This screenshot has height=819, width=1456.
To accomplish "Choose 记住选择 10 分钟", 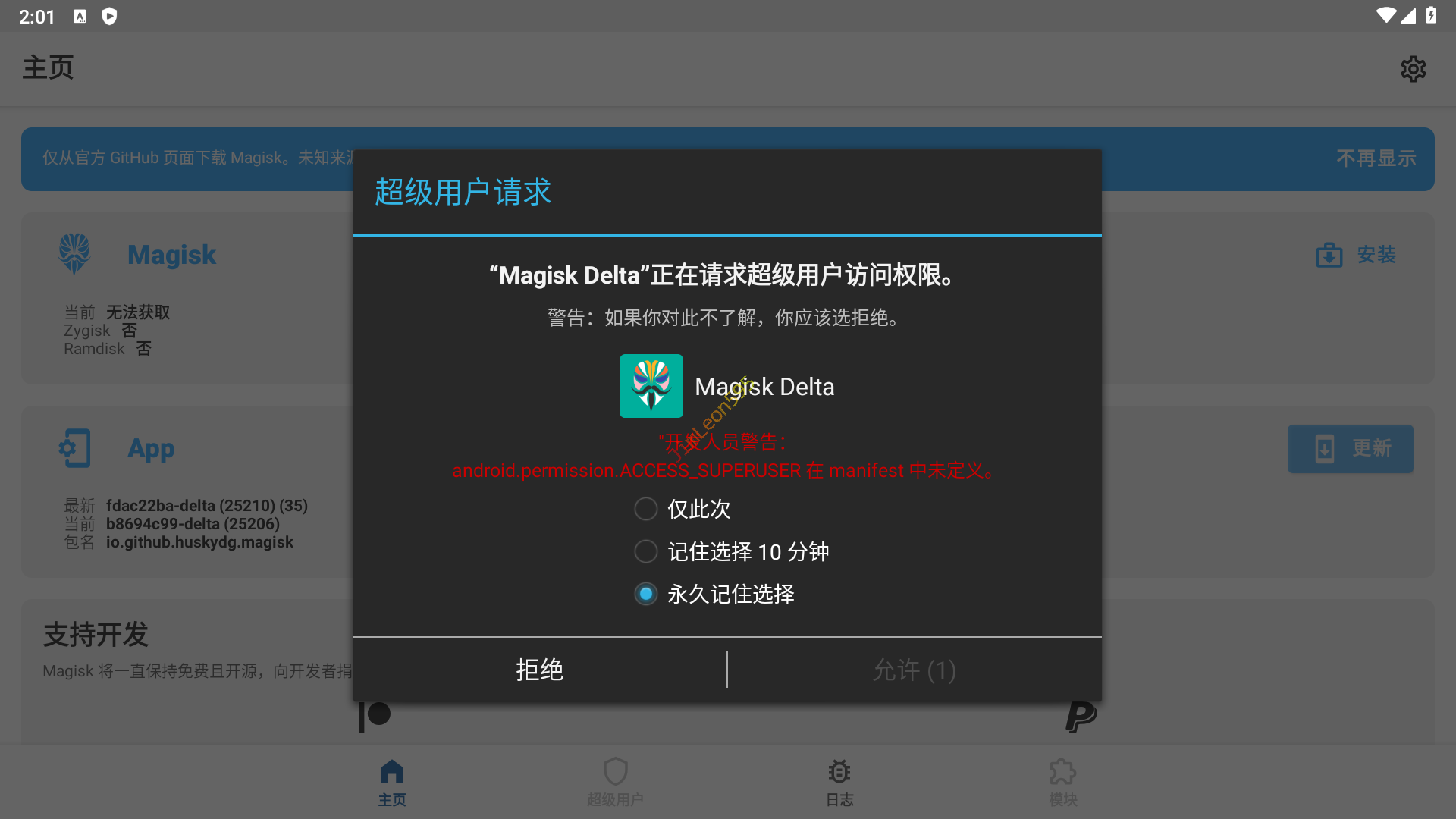I will (646, 551).
